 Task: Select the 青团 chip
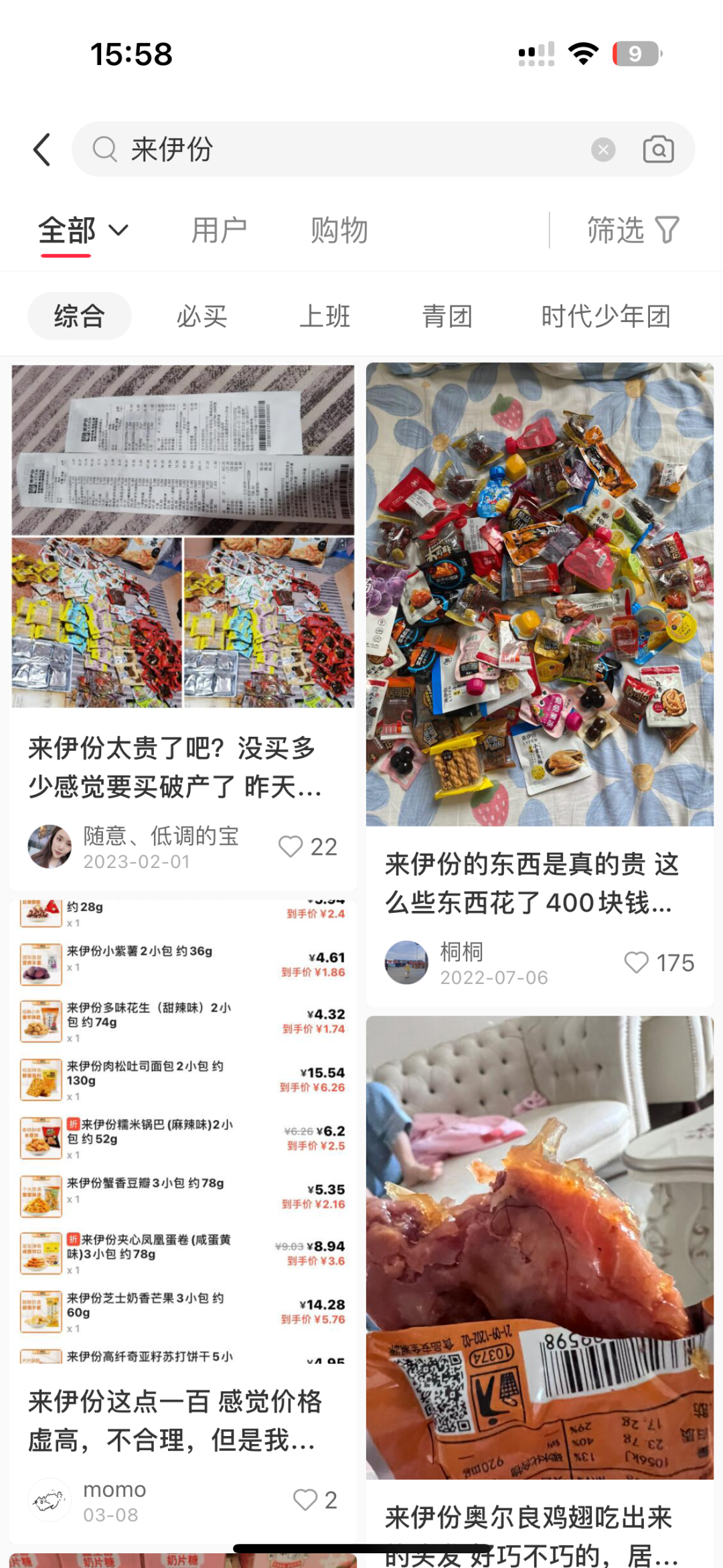(x=447, y=316)
